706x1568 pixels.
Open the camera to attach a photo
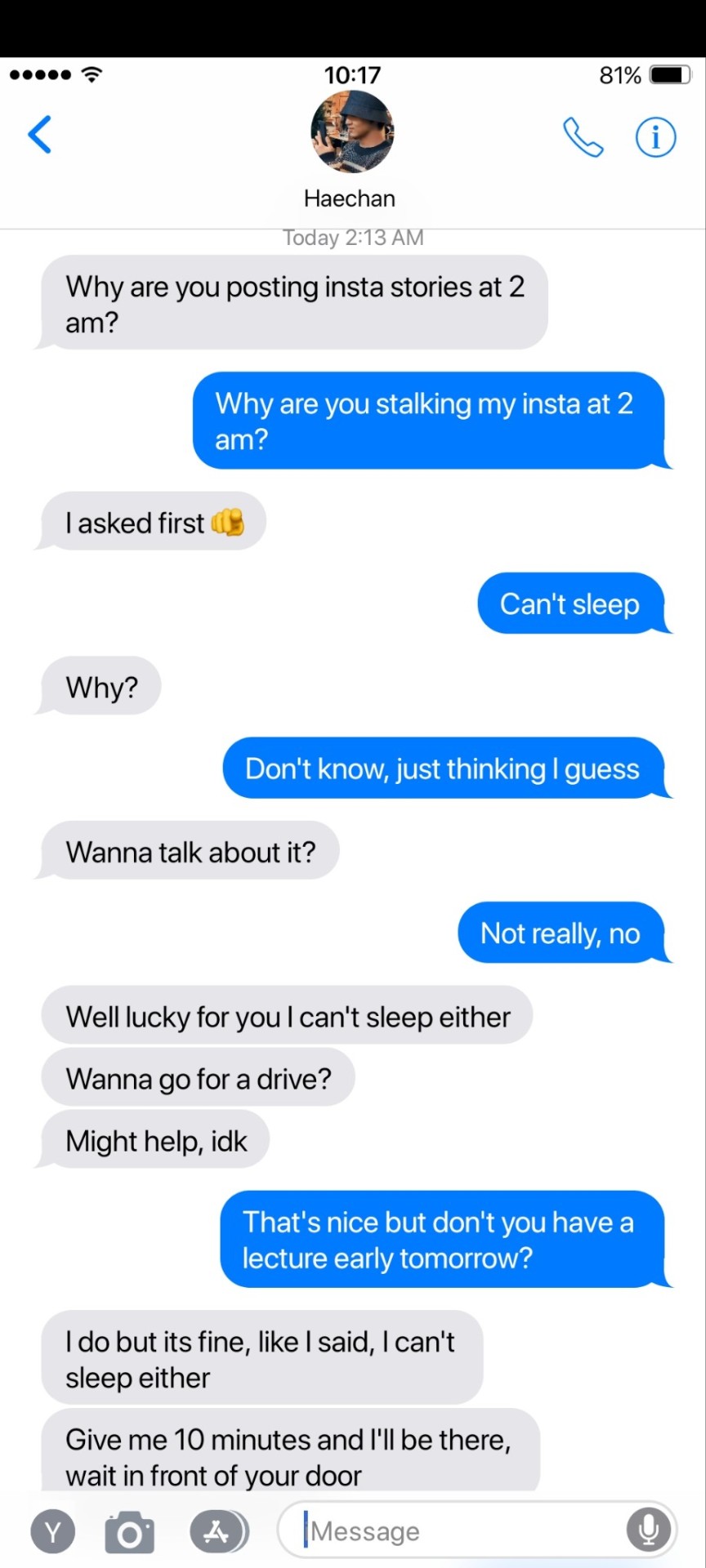coord(129,1532)
